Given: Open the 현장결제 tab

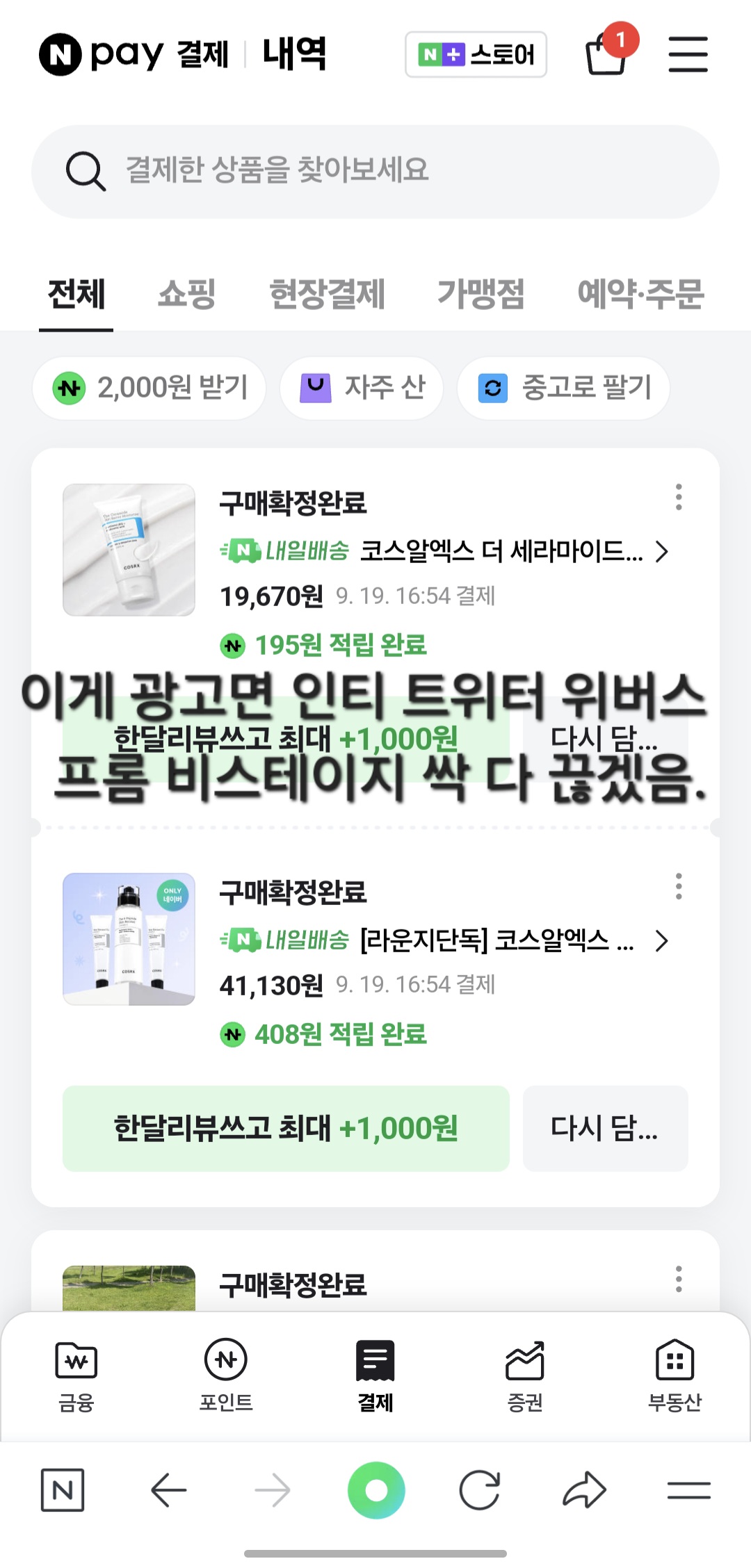Looking at the screenshot, I should click(328, 293).
